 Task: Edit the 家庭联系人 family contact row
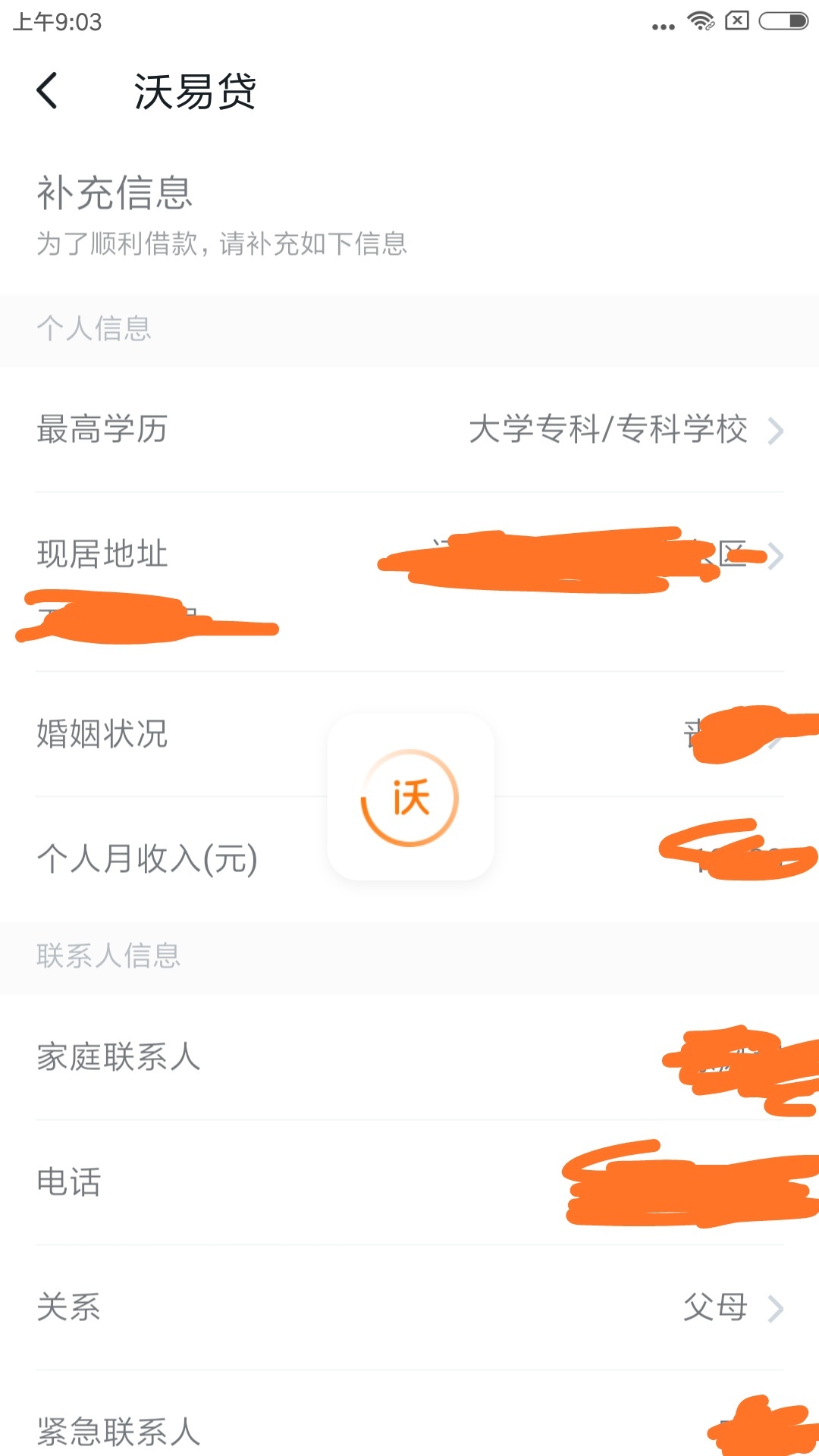point(409,1057)
